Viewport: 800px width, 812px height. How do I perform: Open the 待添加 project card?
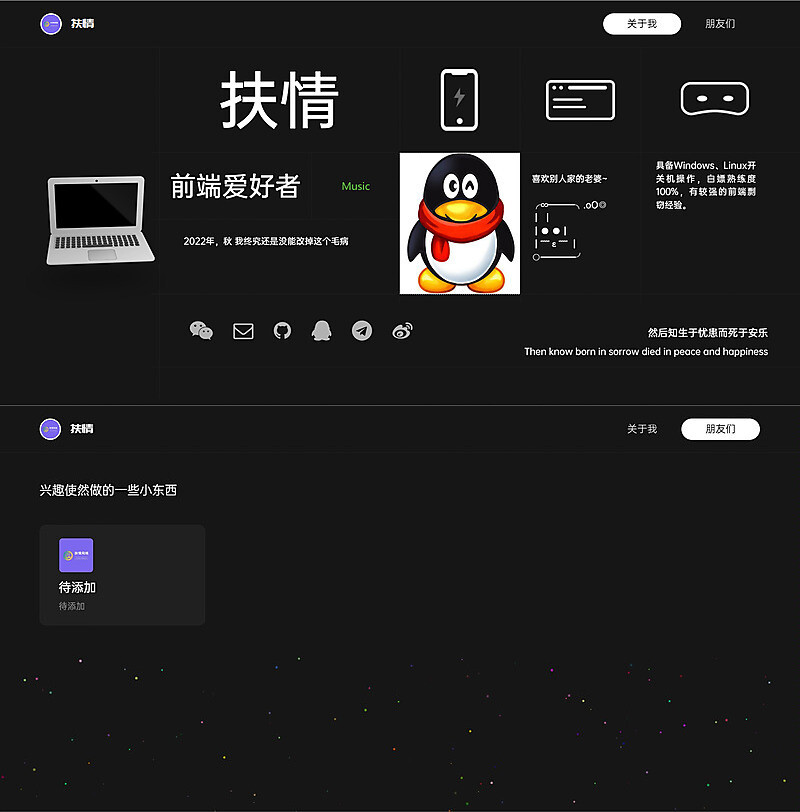(122, 575)
